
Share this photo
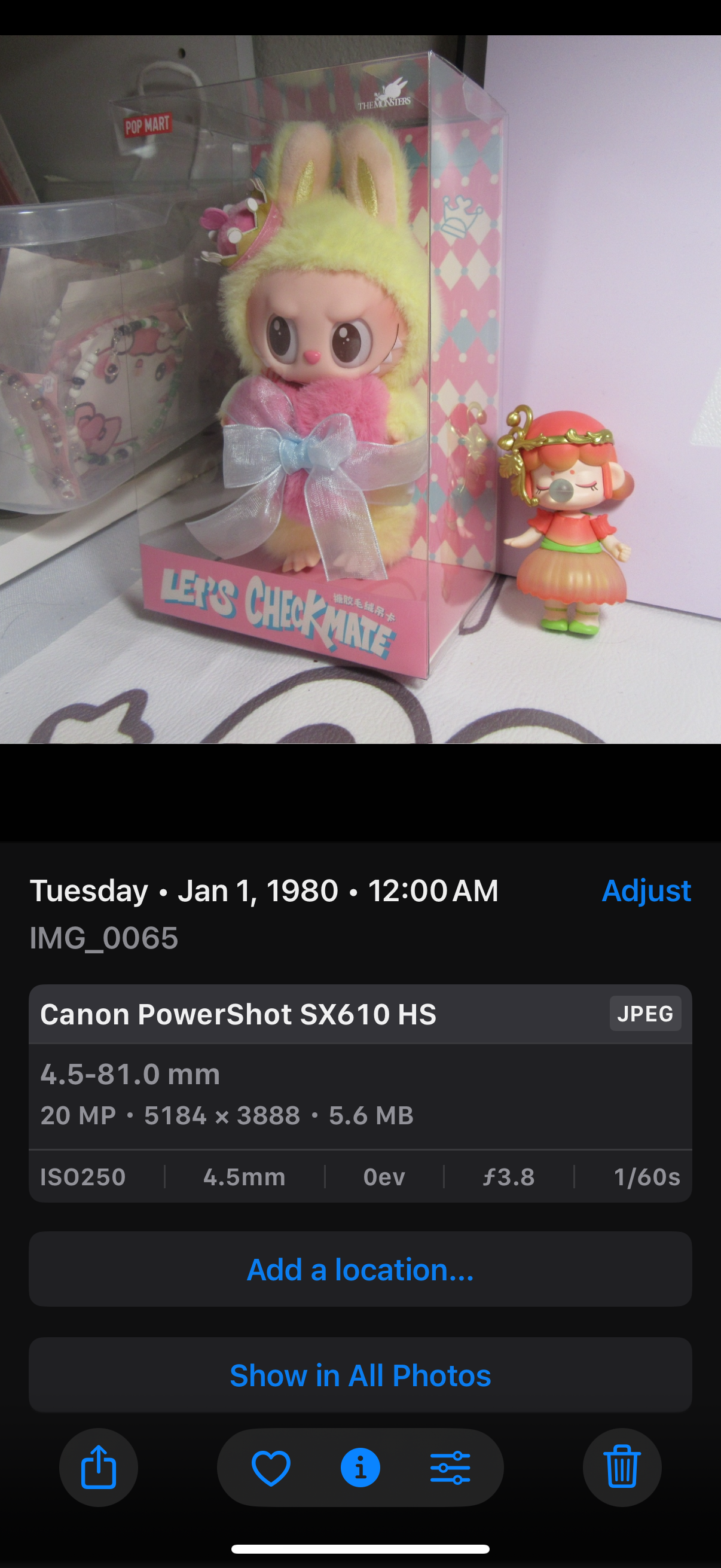(x=99, y=1467)
